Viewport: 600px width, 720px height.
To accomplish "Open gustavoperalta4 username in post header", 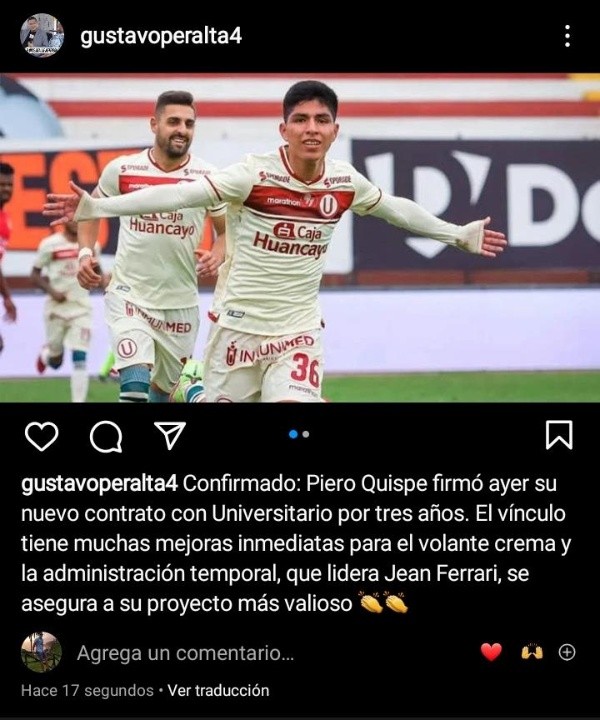I will pos(161,36).
